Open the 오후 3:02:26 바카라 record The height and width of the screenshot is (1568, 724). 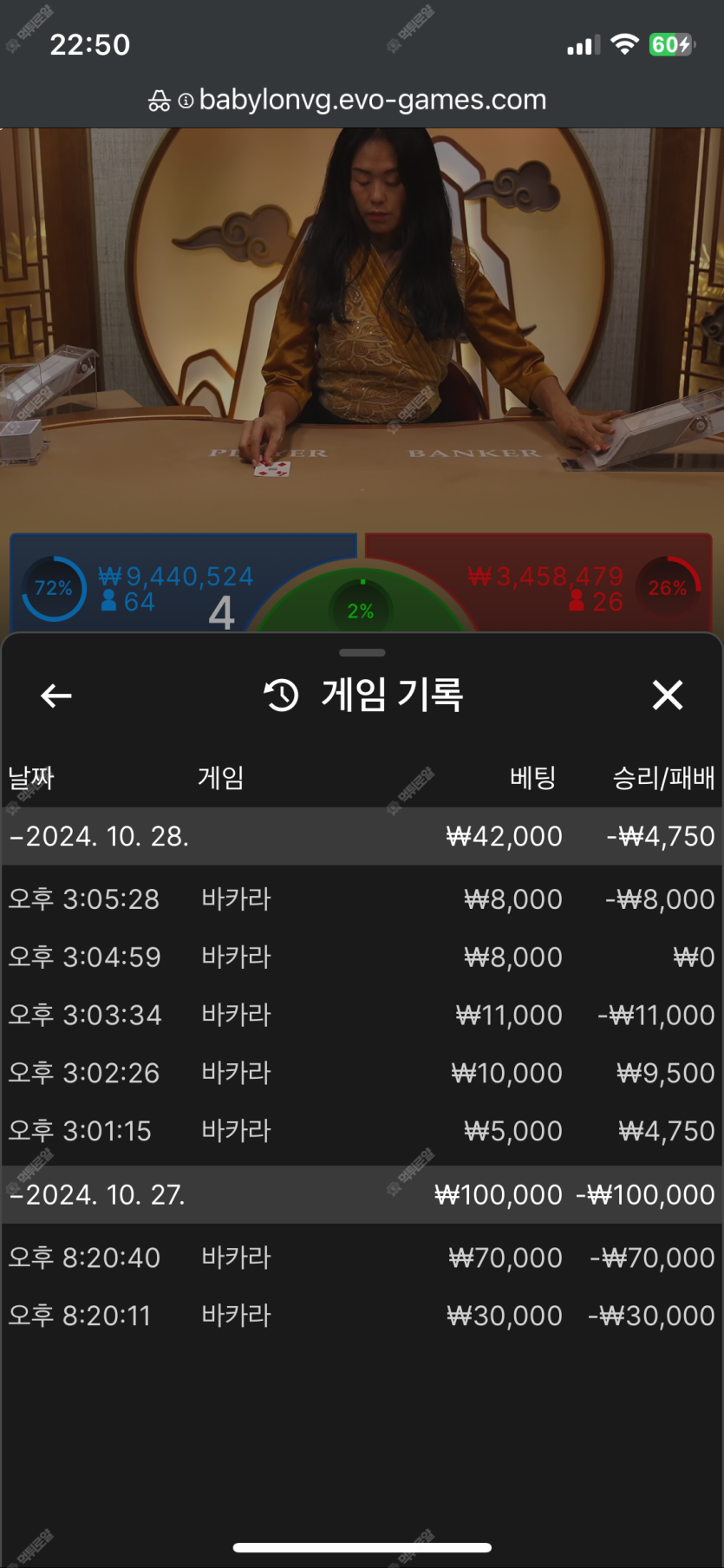(362, 1074)
